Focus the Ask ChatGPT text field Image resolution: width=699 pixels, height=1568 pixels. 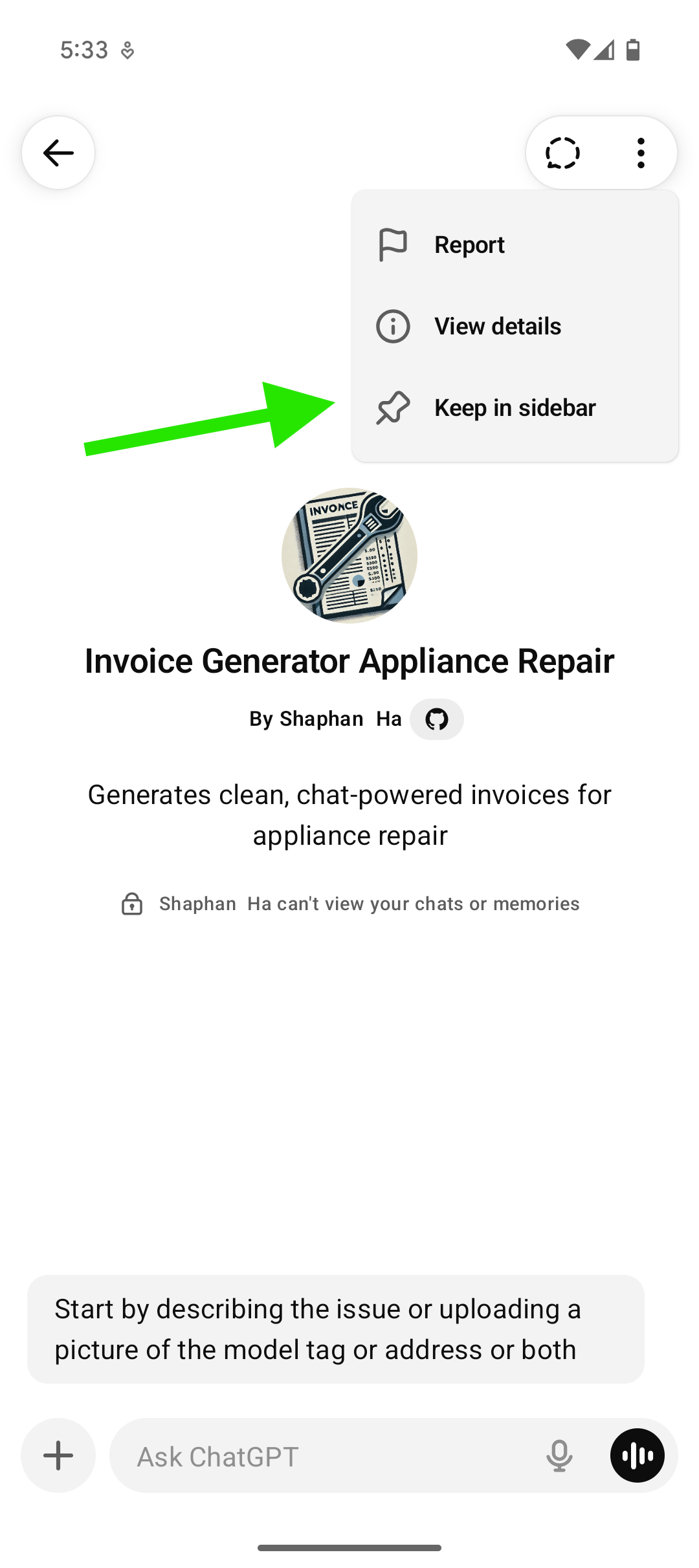[x=324, y=1456]
